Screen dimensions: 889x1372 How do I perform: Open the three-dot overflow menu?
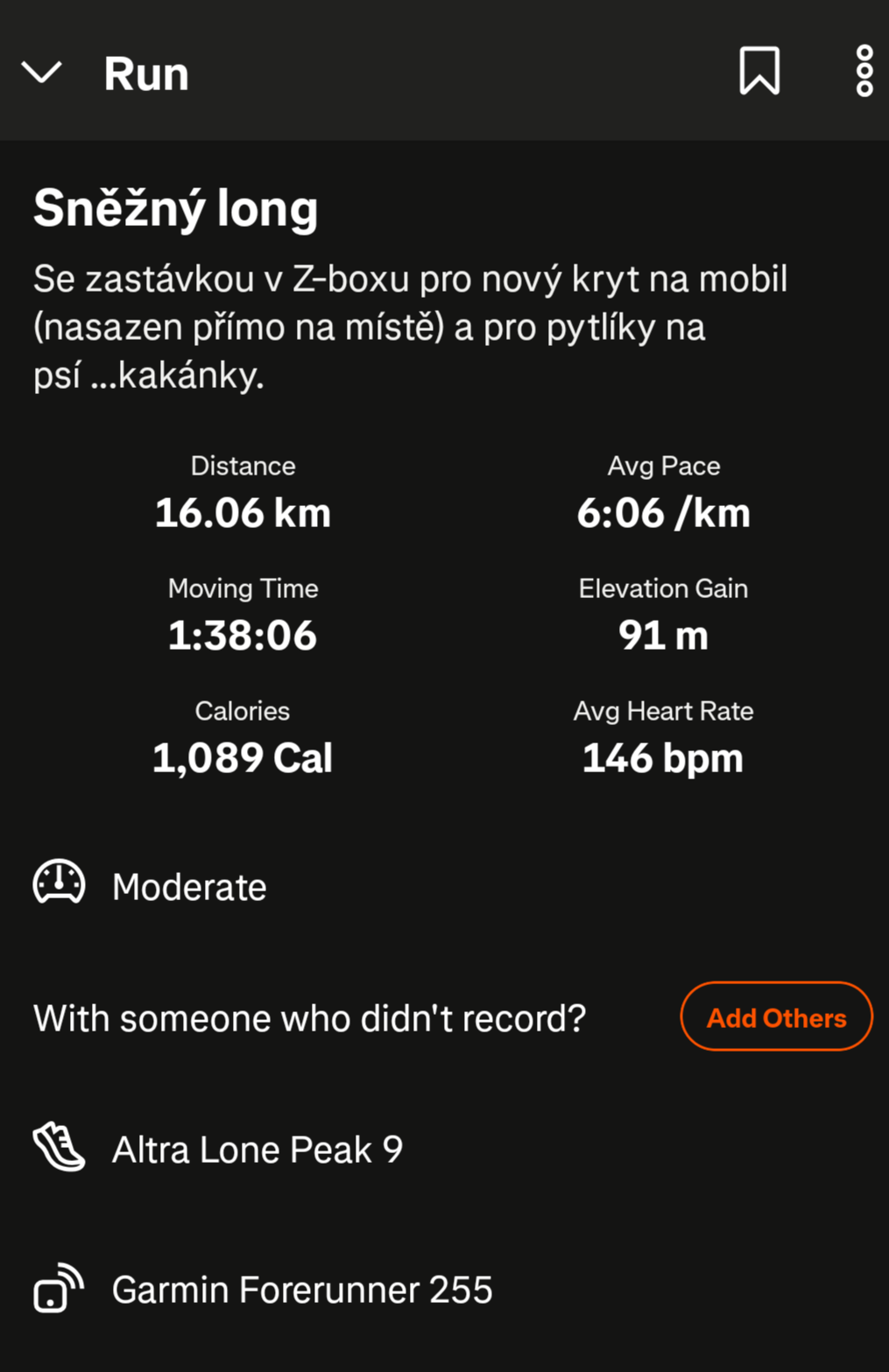click(x=864, y=71)
